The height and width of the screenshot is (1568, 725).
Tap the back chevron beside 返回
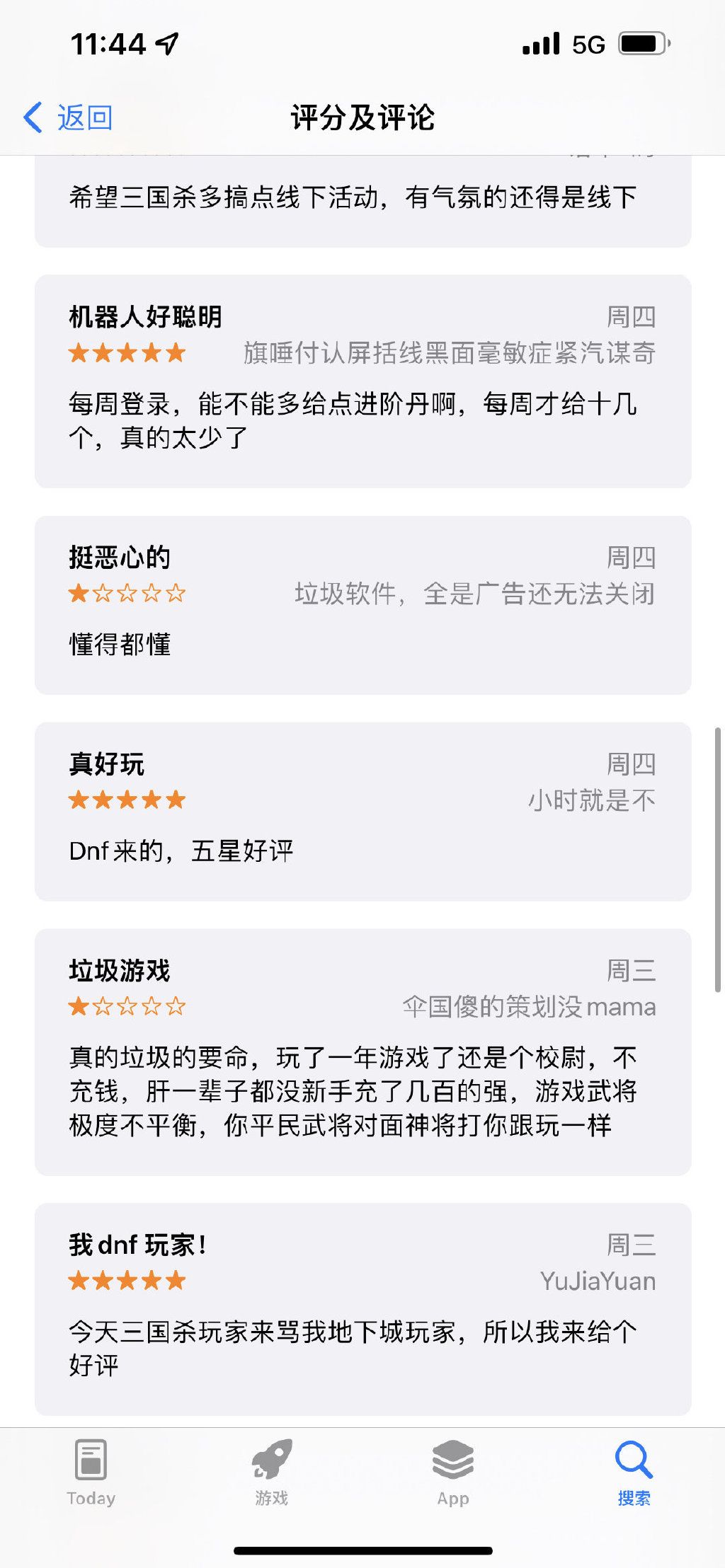coord(33,117)
